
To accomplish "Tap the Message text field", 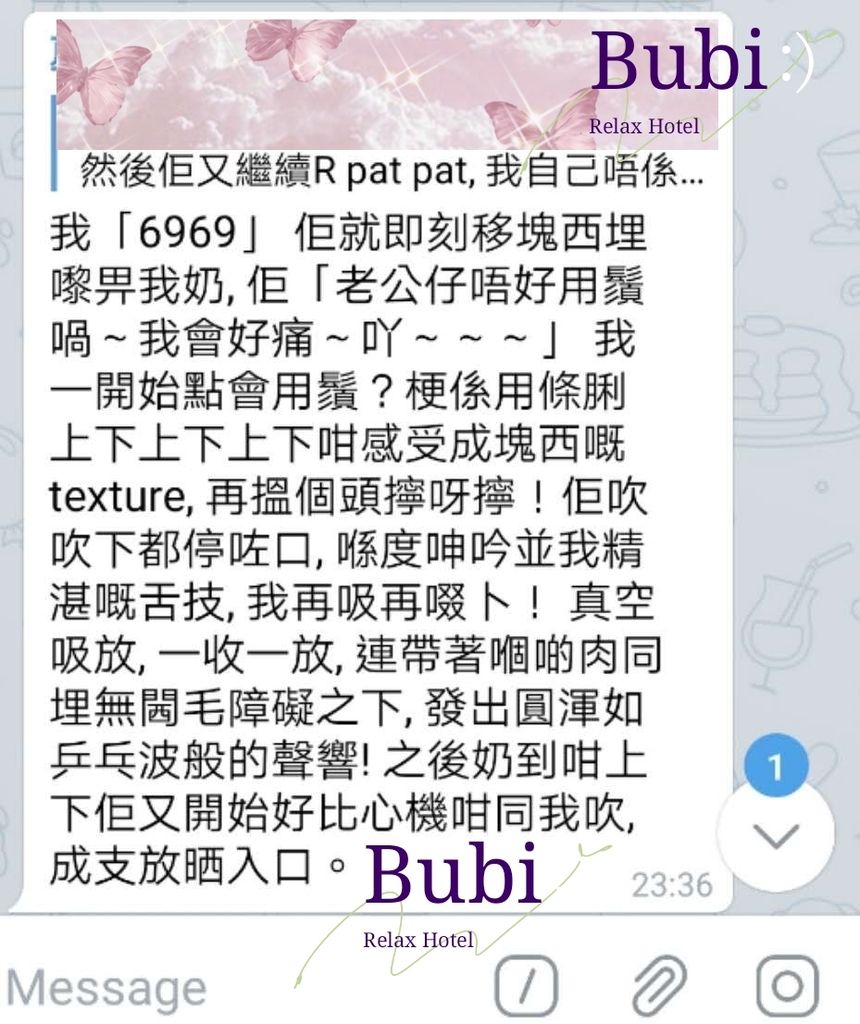I will tap(200, 988).
